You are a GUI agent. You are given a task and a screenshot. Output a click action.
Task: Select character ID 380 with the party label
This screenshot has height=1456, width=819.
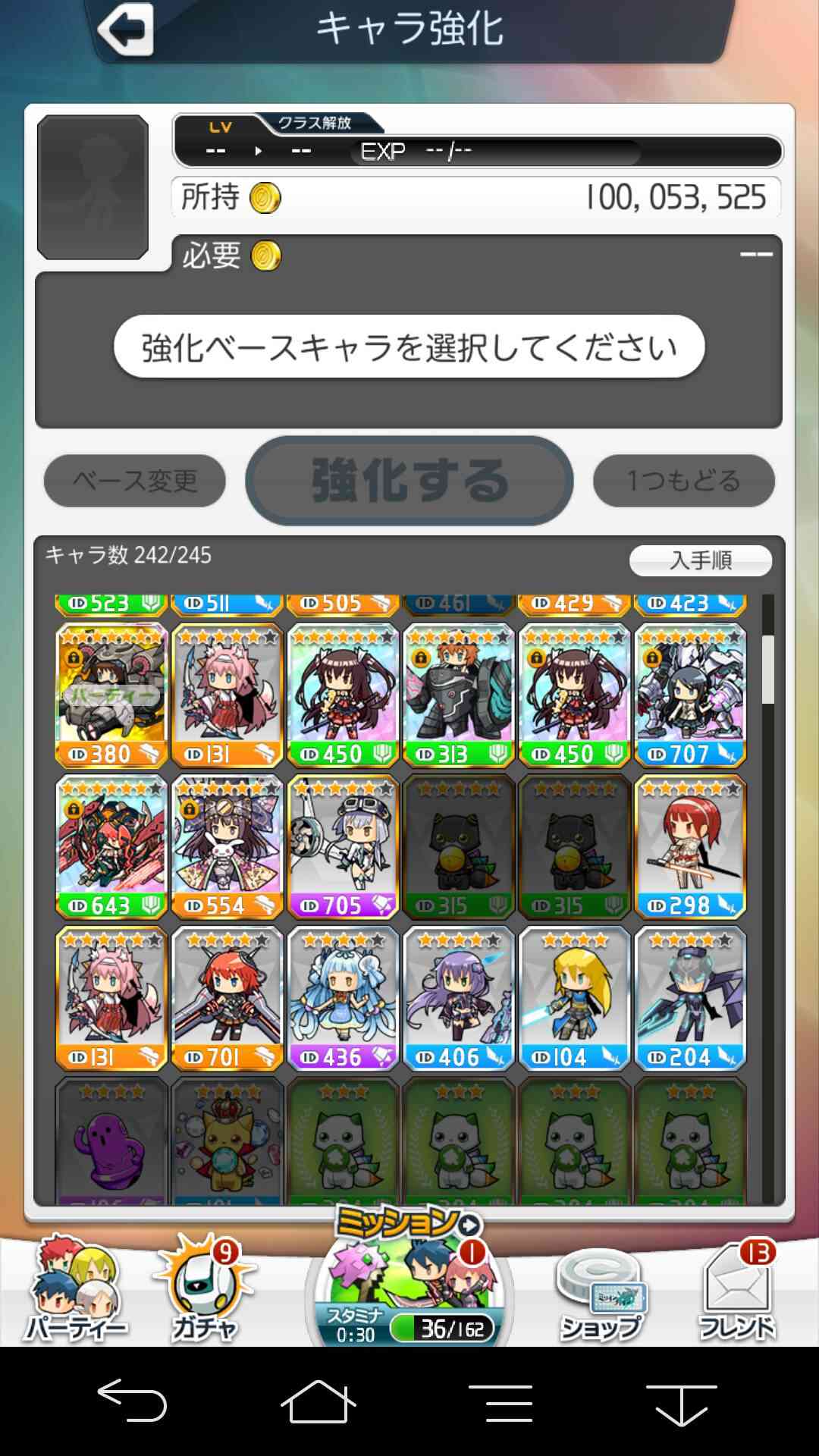pyautogui.click(x=111, y=695)
